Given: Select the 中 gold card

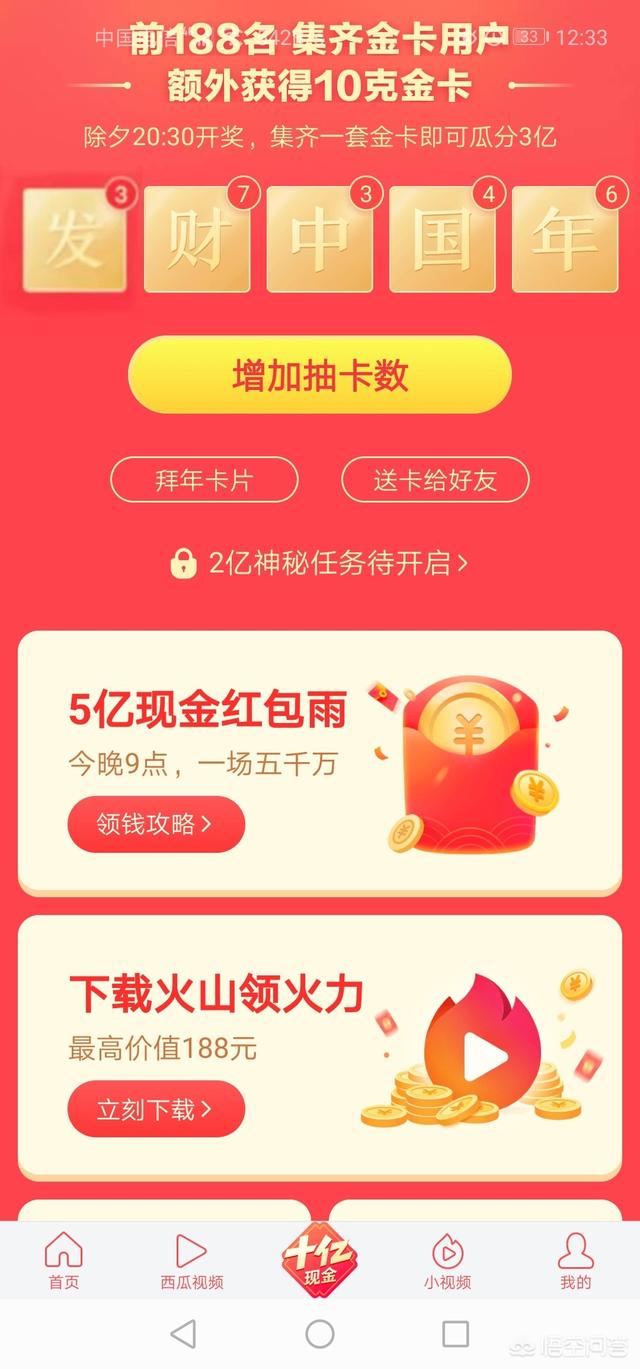Looking at the screenshot, I should [320, 239].
